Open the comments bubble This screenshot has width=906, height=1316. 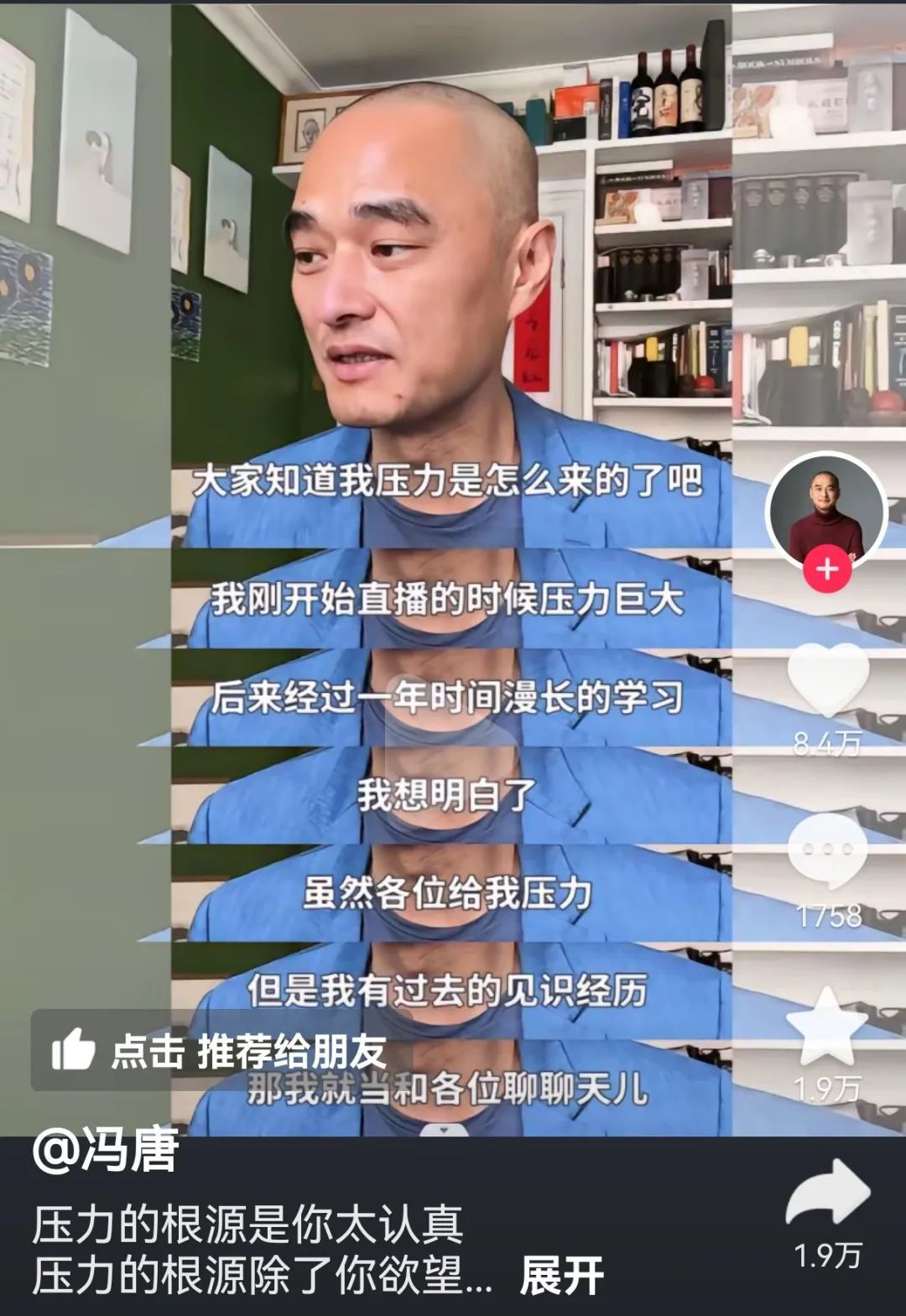point(827,851)
